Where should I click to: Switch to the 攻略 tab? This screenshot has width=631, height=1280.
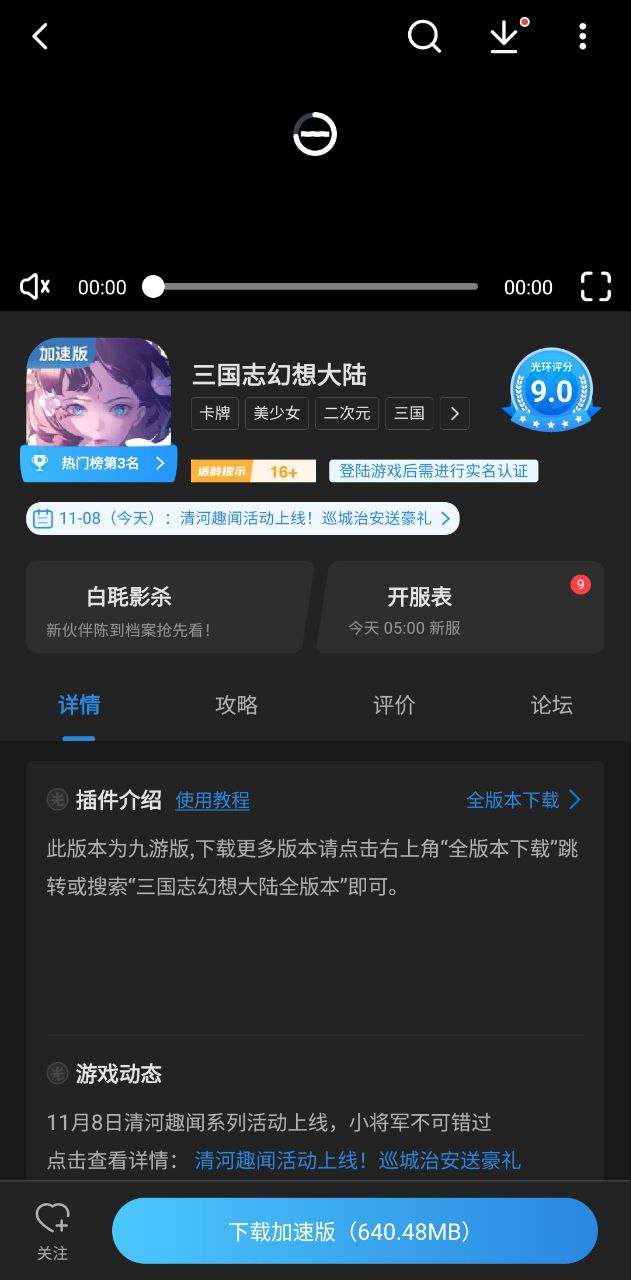point(237,706)
